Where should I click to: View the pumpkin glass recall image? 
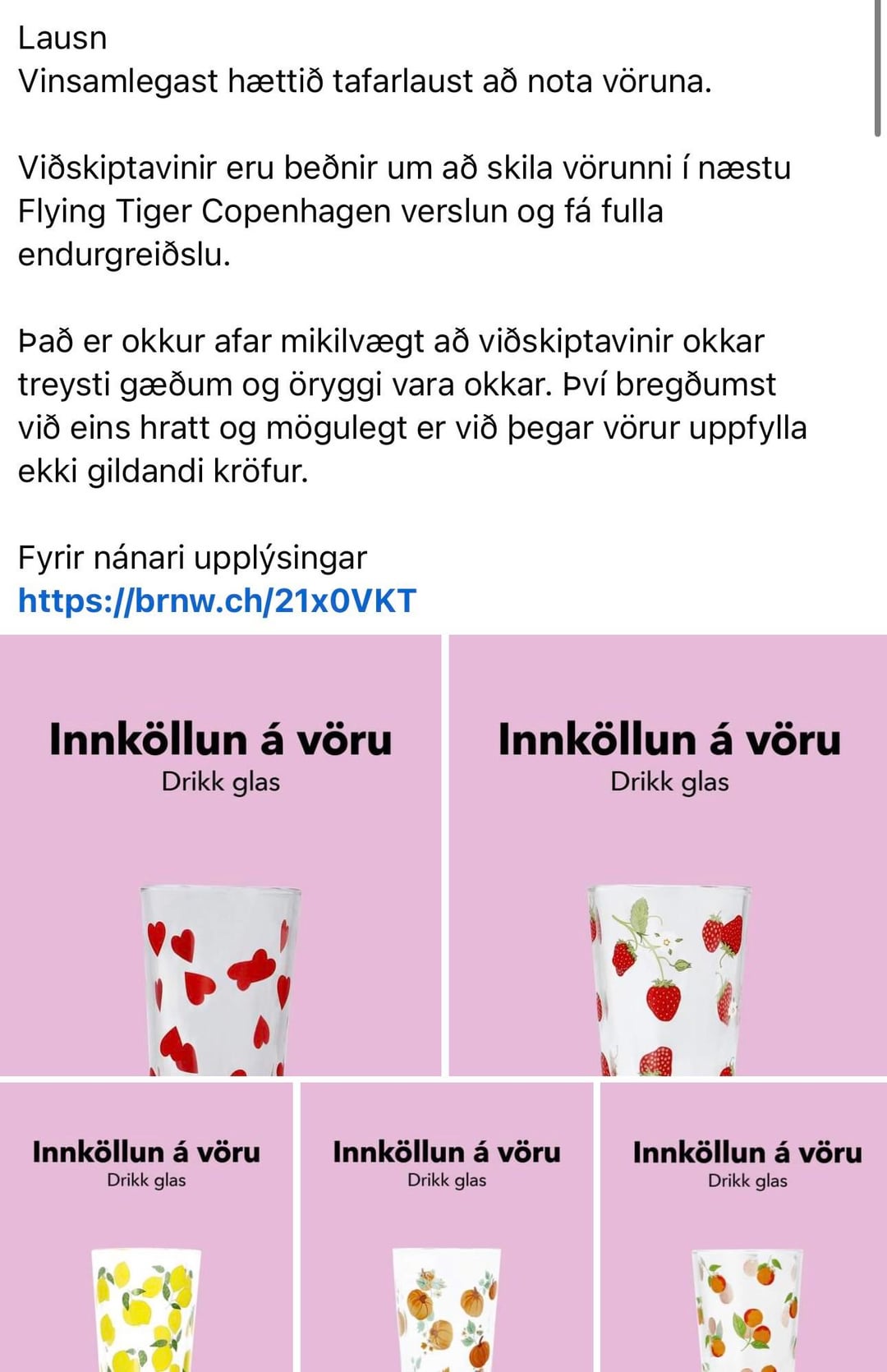pyautogui.click(x=447, y=1227)
